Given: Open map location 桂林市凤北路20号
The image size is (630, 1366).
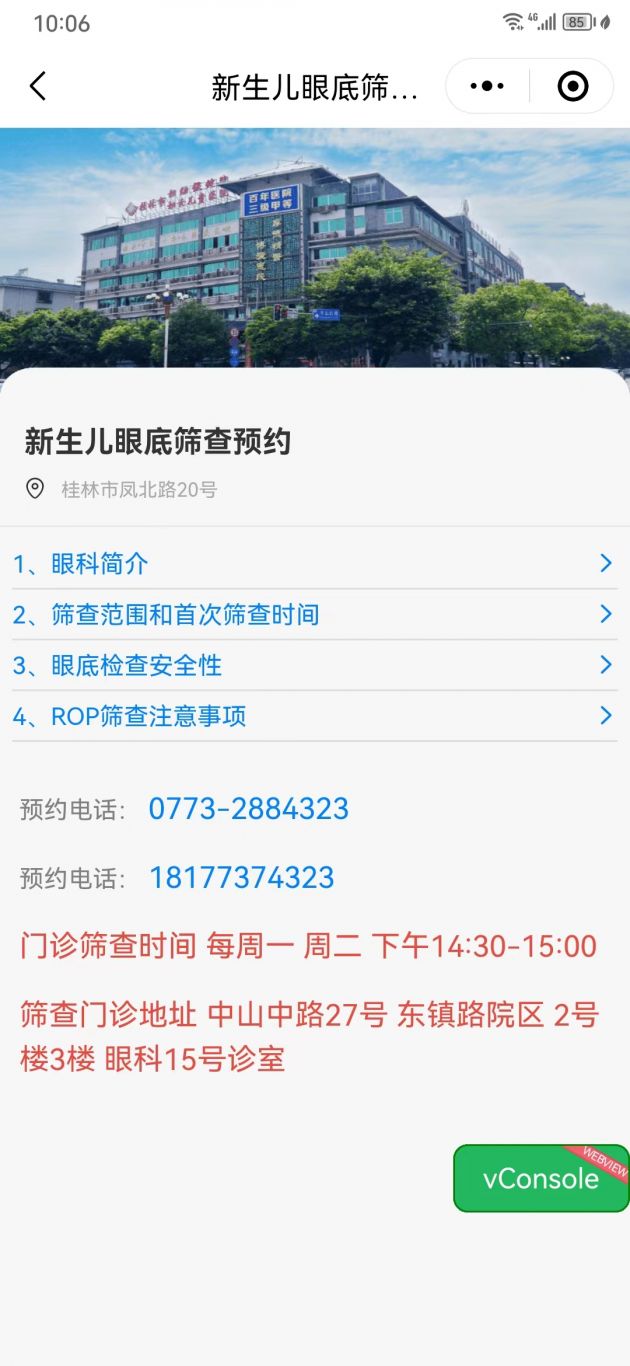Looking at the screenshot, I should pos(138,490).
